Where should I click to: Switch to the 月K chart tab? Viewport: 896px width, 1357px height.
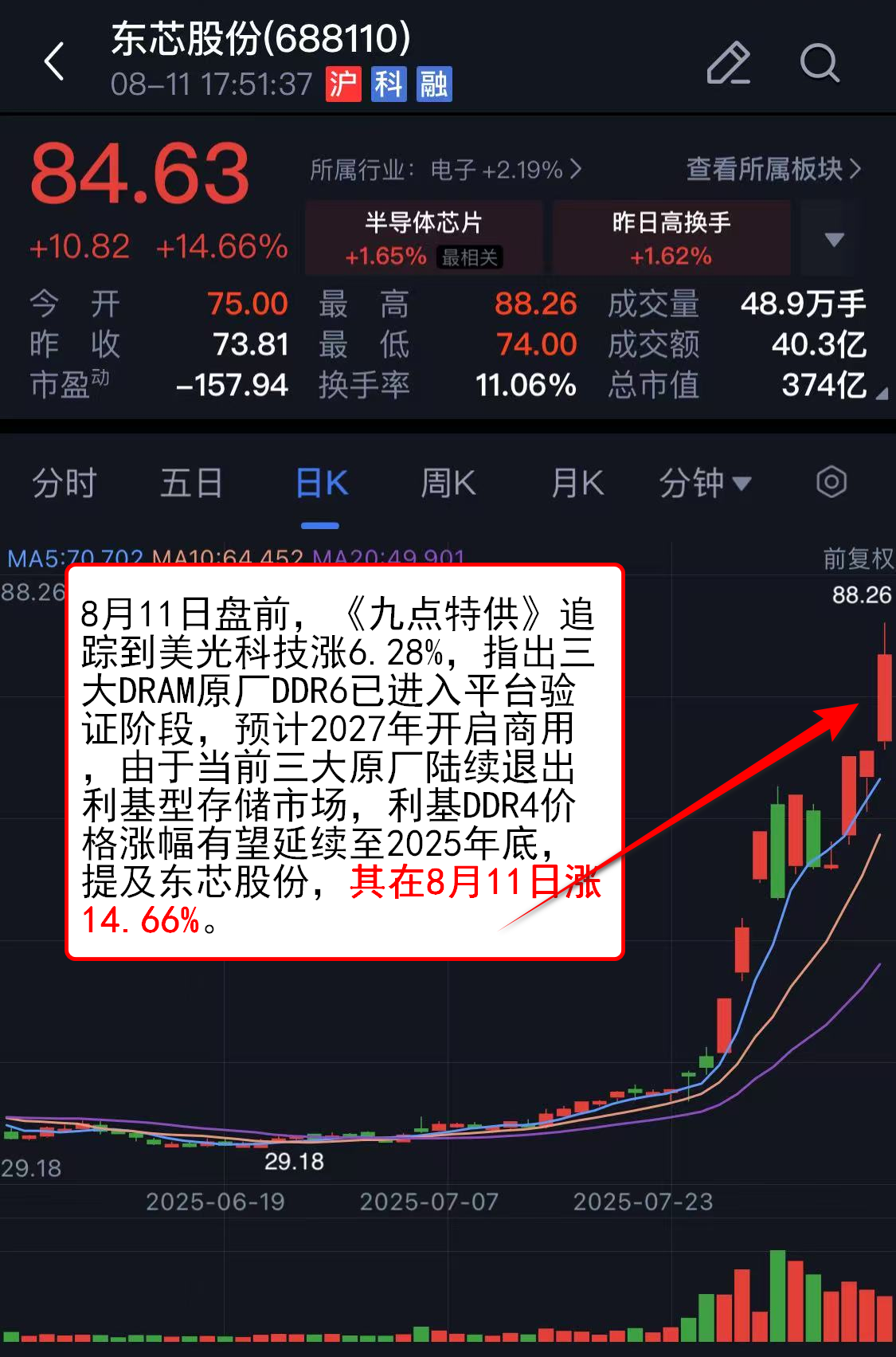(577, 483)
